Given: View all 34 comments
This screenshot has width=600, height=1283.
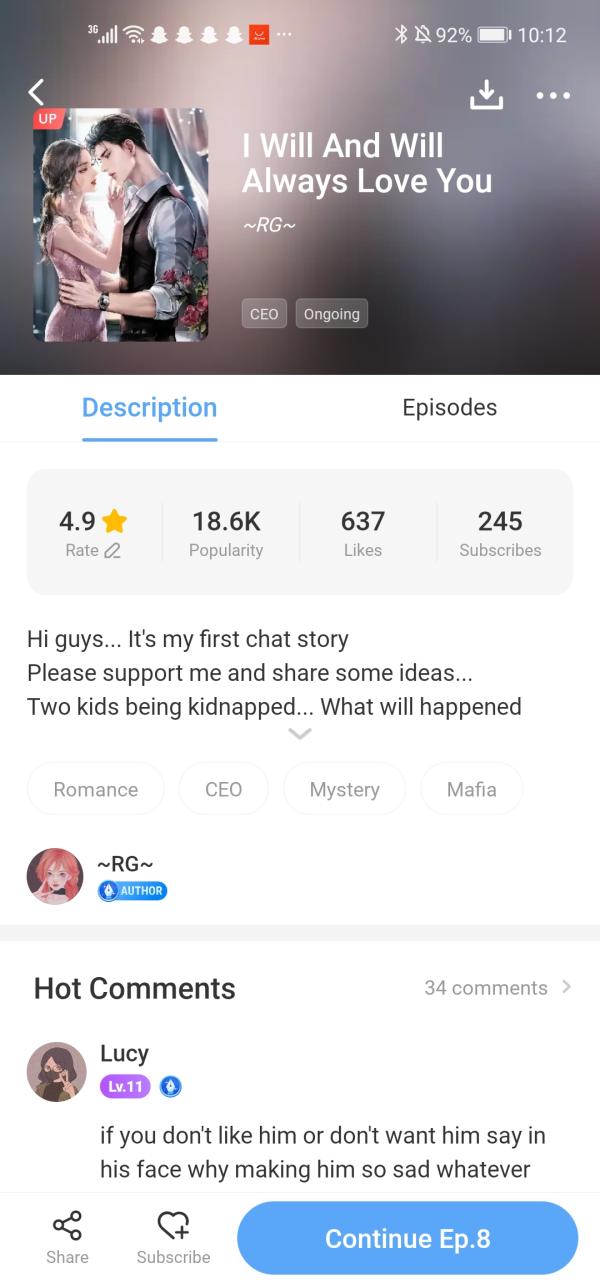Looking at the screenshot, I should pos(497,988).
